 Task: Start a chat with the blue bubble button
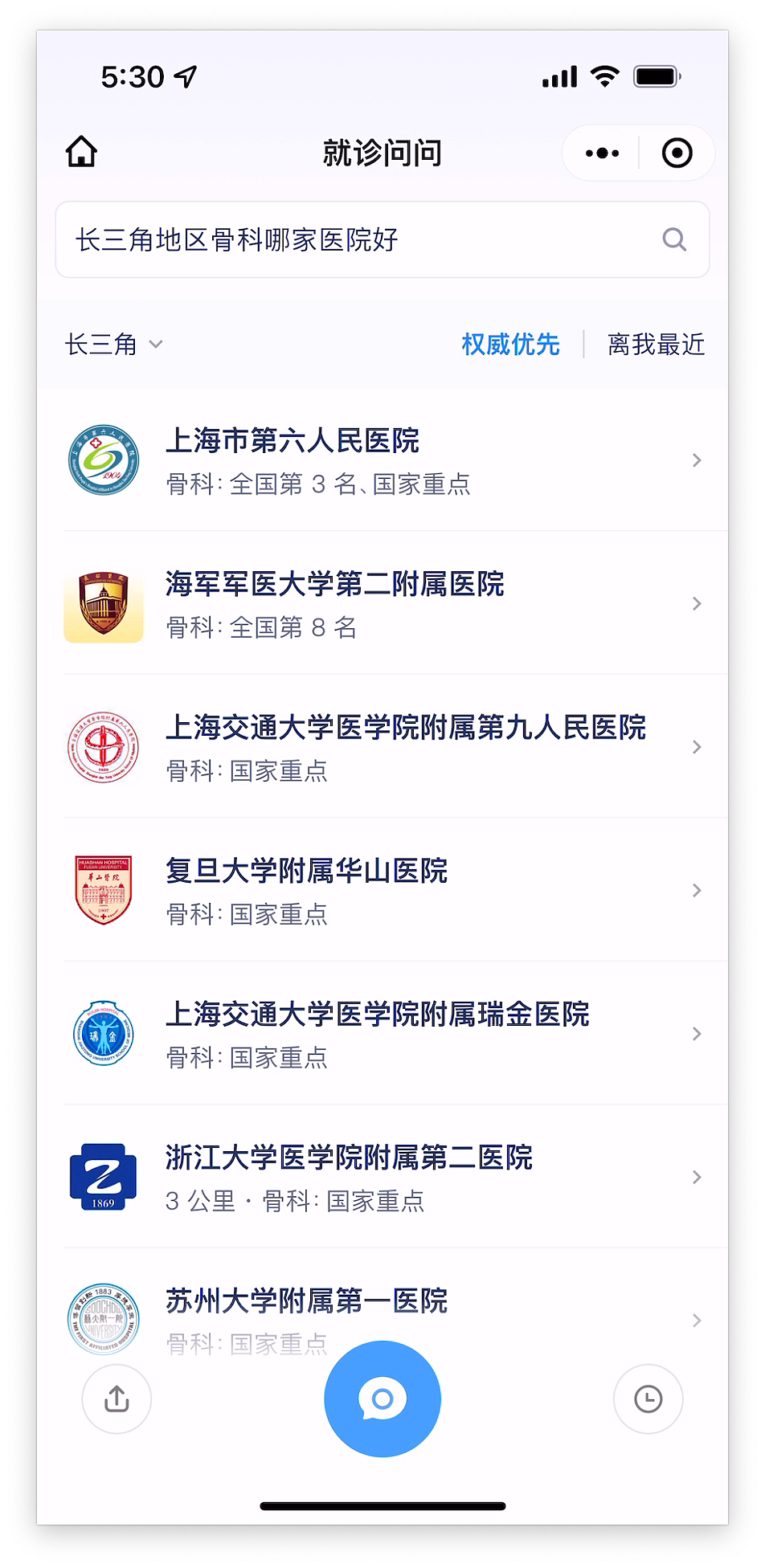[x=382, y=1399]
